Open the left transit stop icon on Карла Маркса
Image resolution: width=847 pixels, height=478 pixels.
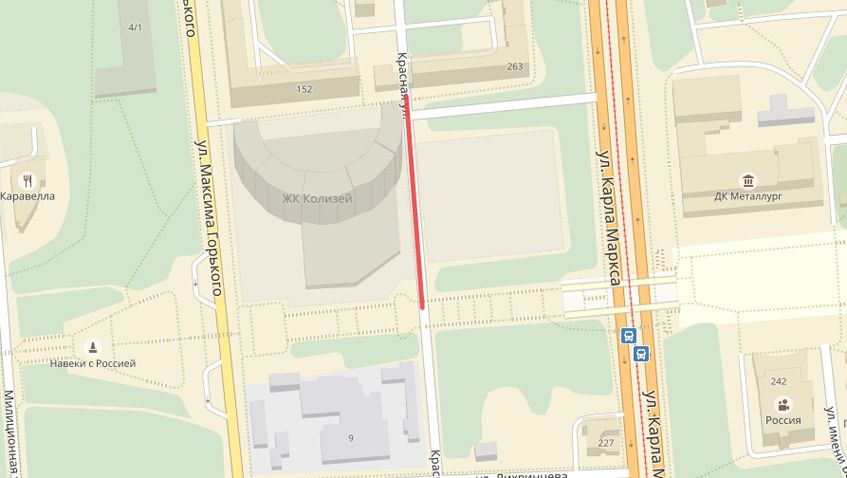(x=628, y=337)
